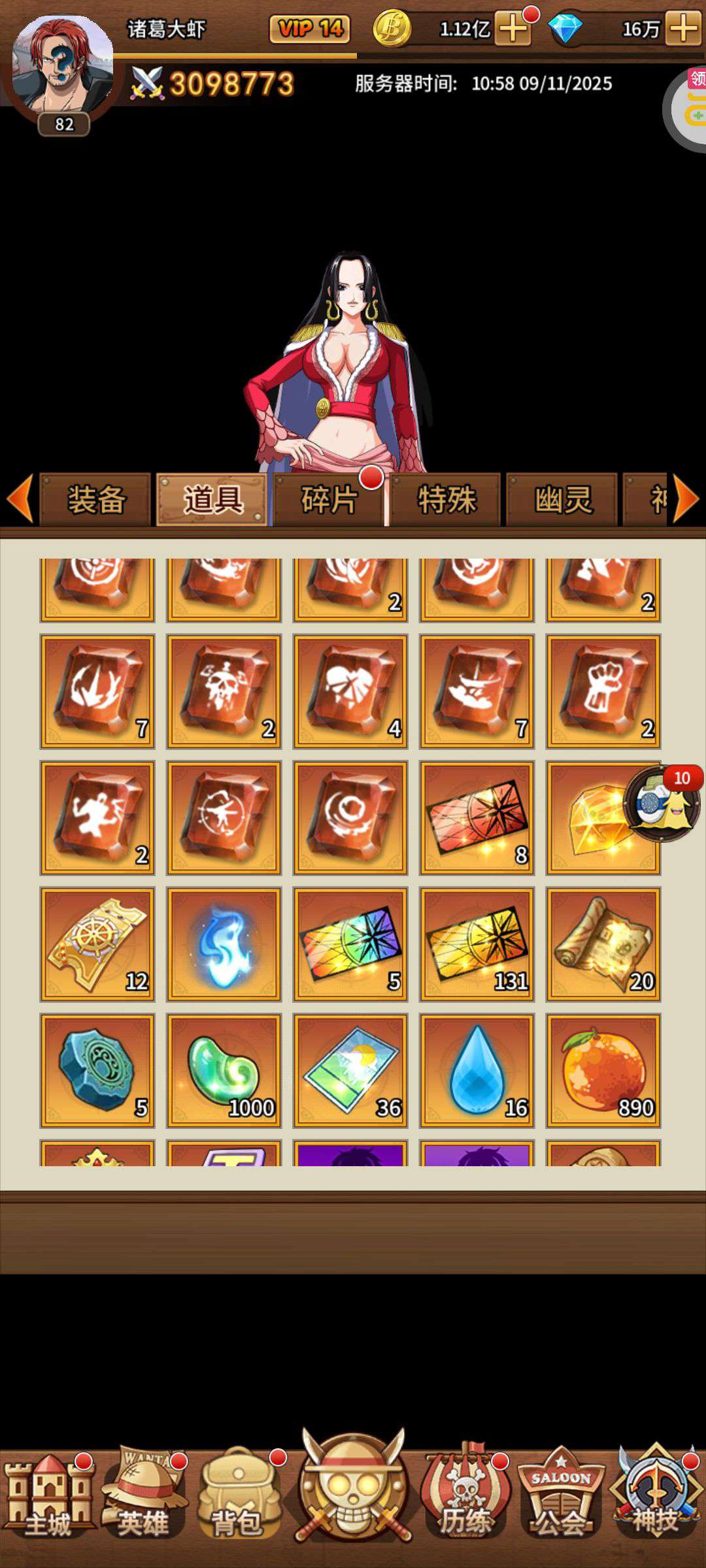Tap the left arrow beside the tabs
The width and height of the screenshot is (706, 1568).
click(20, 499)
